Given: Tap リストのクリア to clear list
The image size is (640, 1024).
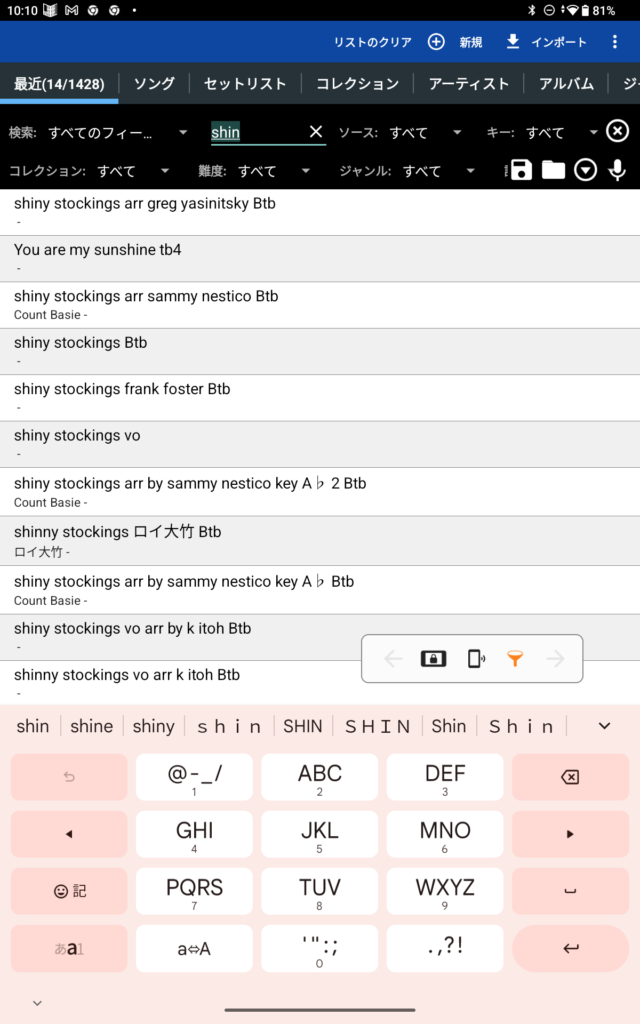Looking at the screenshot, I should [372, 42].
